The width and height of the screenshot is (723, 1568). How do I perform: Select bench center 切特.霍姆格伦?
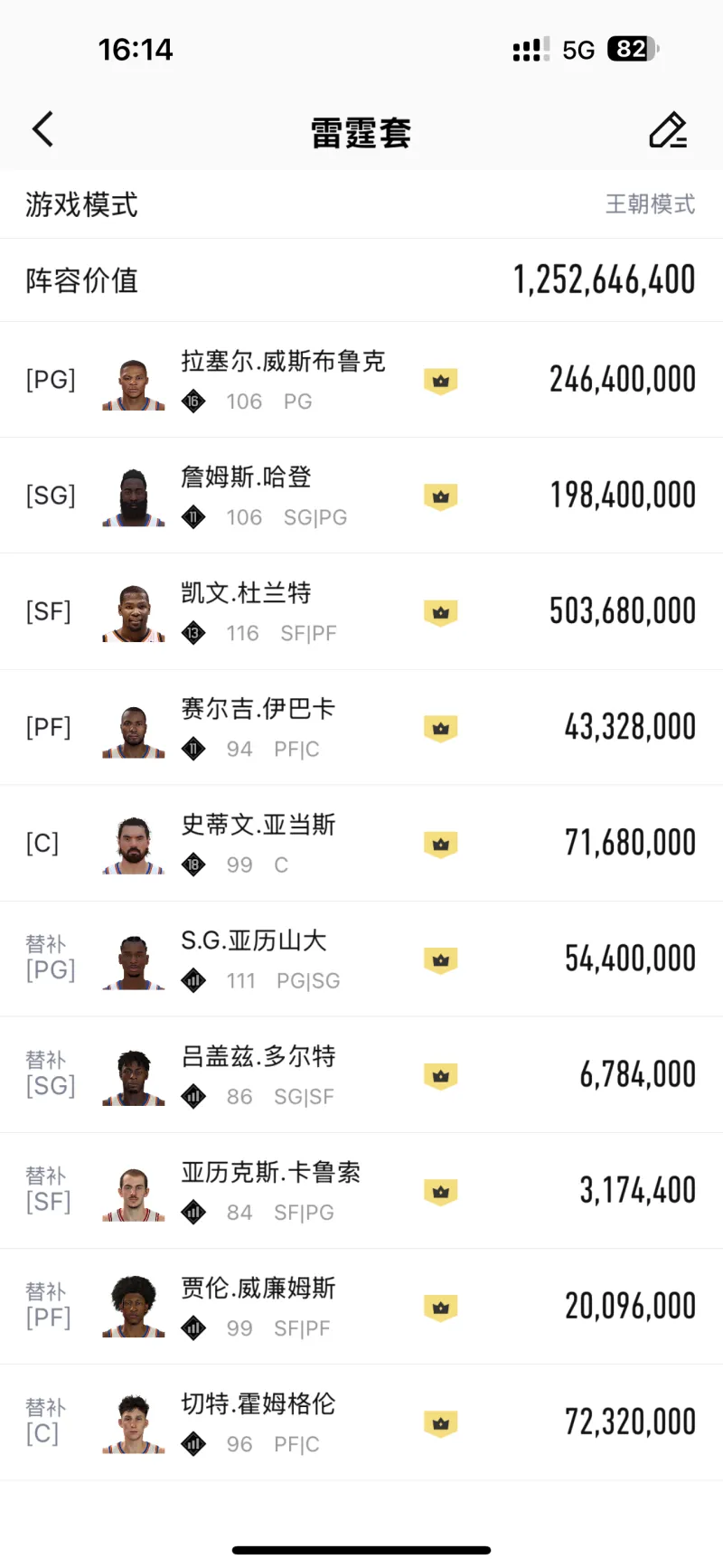click(x=361, y=1422)
